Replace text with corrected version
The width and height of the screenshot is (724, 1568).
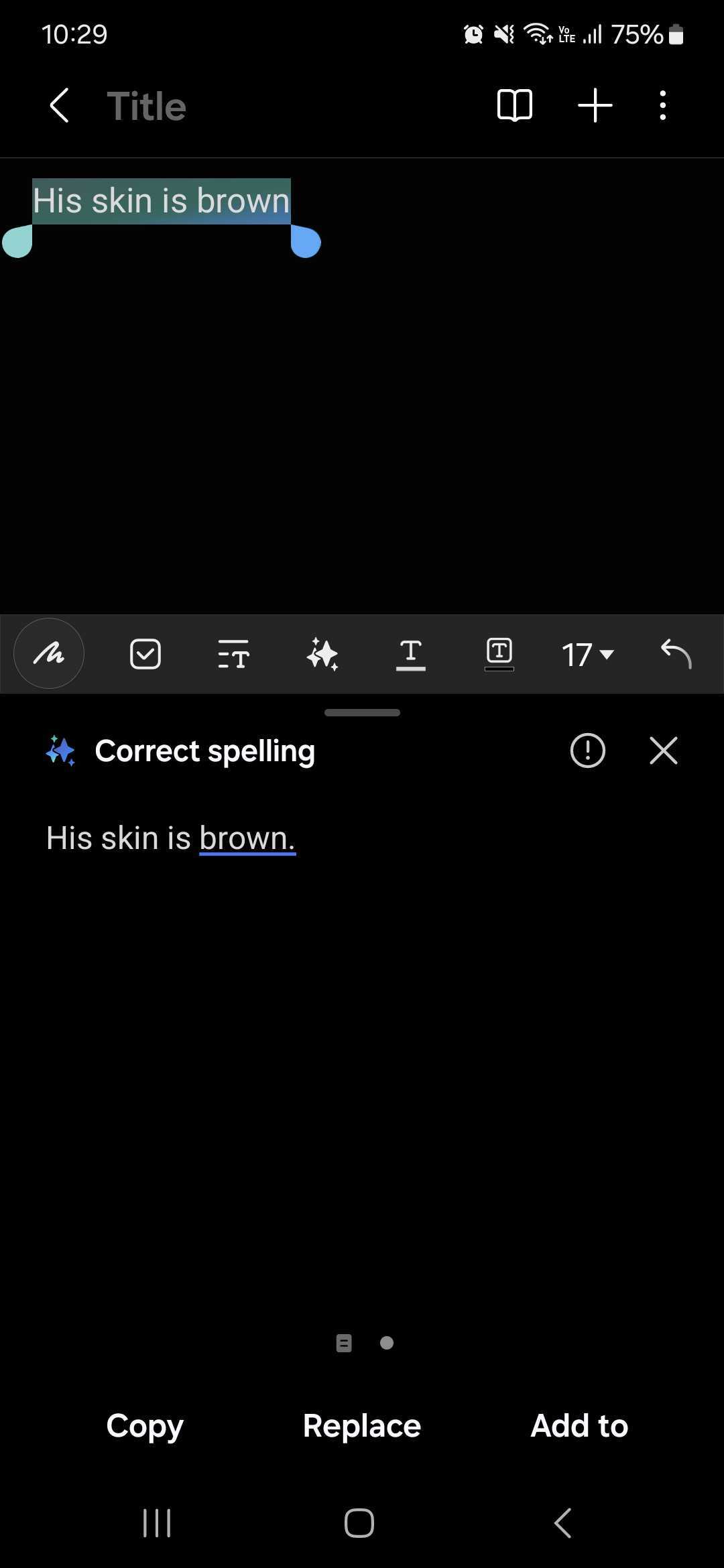point(362,1425)
